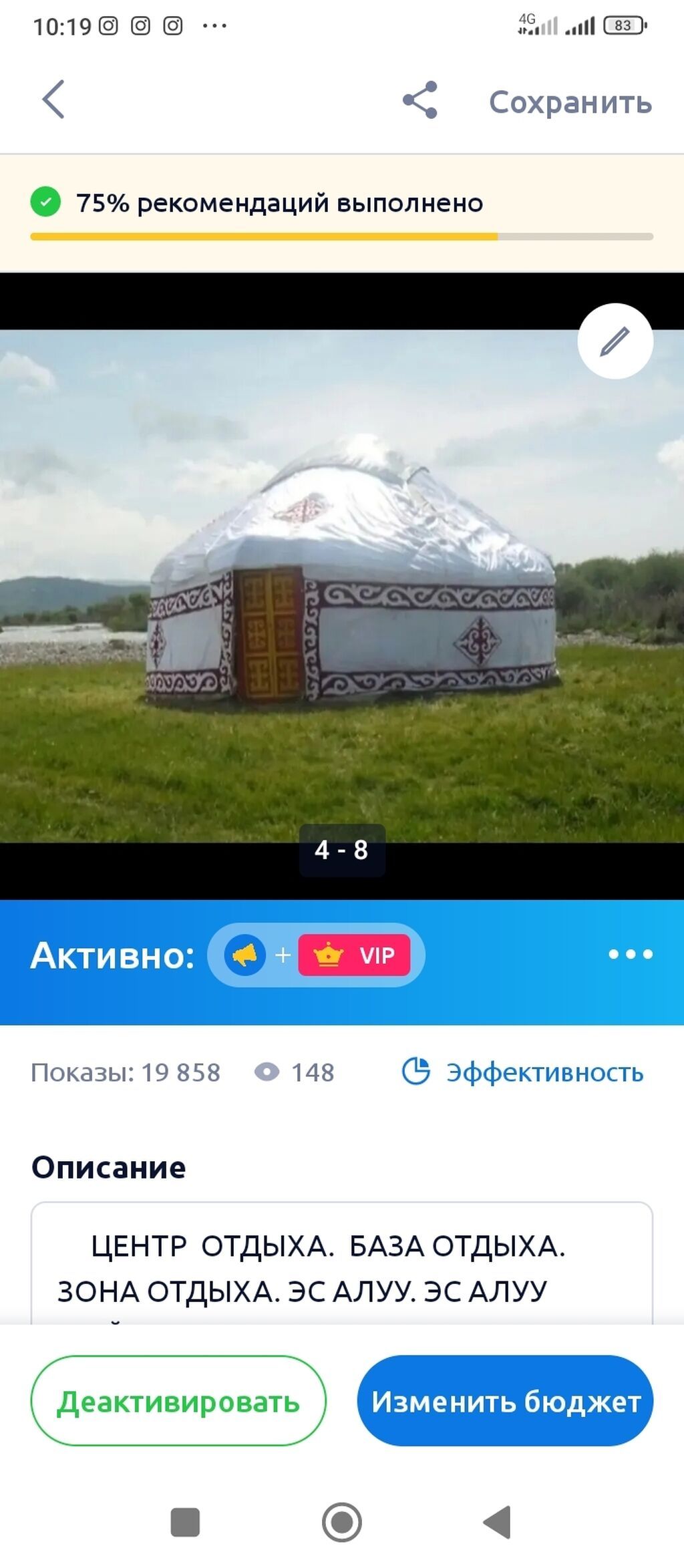This screenshot has width=684, height=1568.
Task: Edit the Описание text field
Action: tap(342, 1263)
